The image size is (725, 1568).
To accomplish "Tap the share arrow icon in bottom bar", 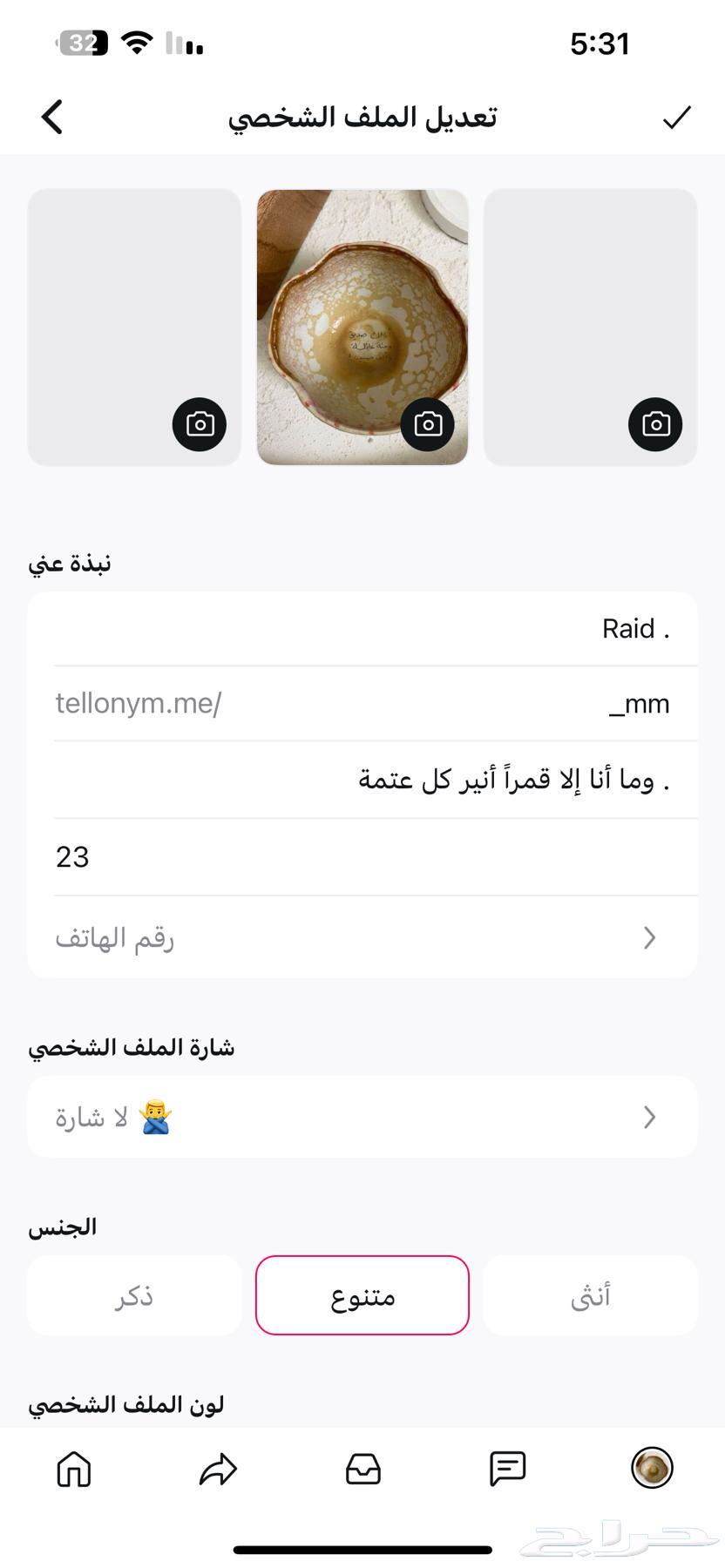I will coord(217,1470).
